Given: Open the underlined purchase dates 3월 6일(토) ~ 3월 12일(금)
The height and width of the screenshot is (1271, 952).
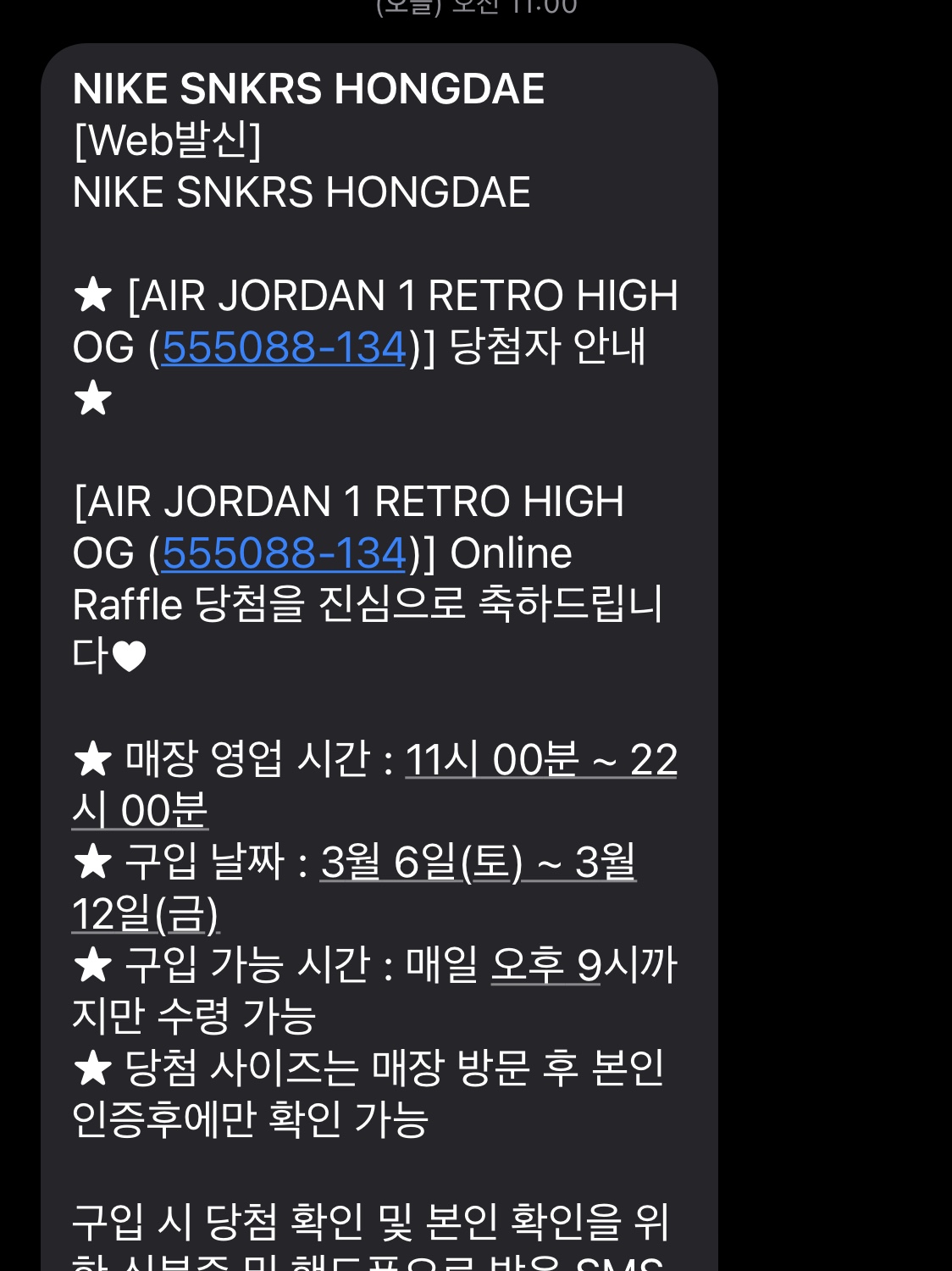Looking at the screenshot, I should 477,863.
